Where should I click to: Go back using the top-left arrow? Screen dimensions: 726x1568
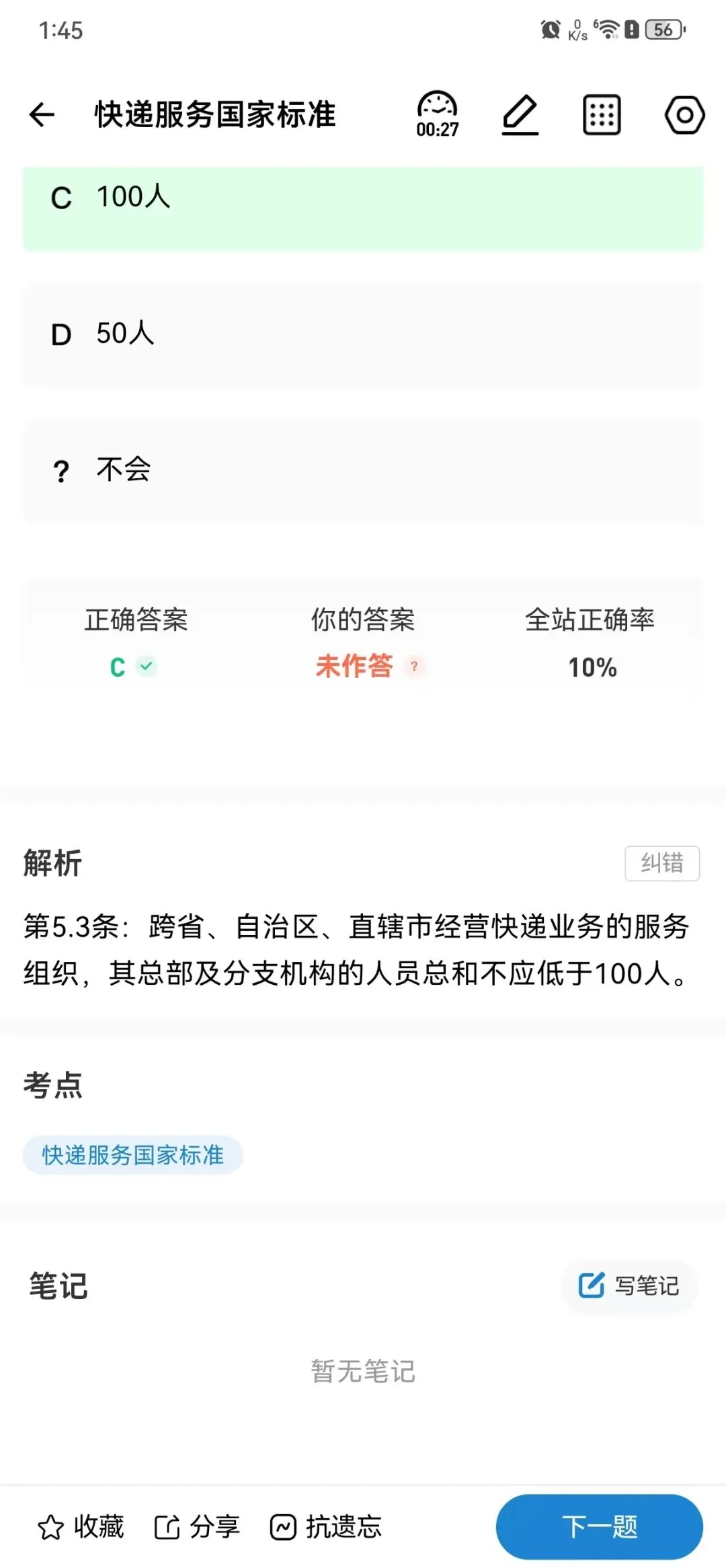42,114
